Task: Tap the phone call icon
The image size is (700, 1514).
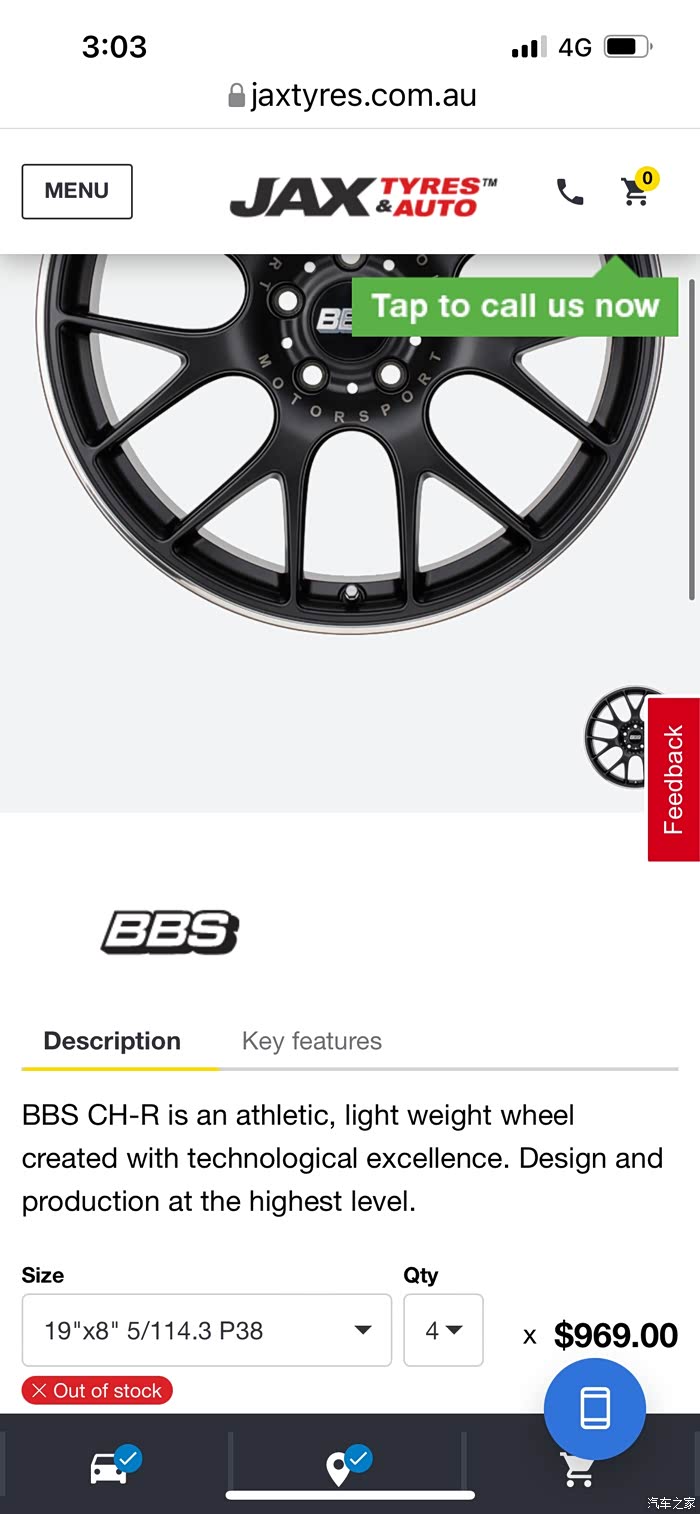Action: tap(570, 192)
